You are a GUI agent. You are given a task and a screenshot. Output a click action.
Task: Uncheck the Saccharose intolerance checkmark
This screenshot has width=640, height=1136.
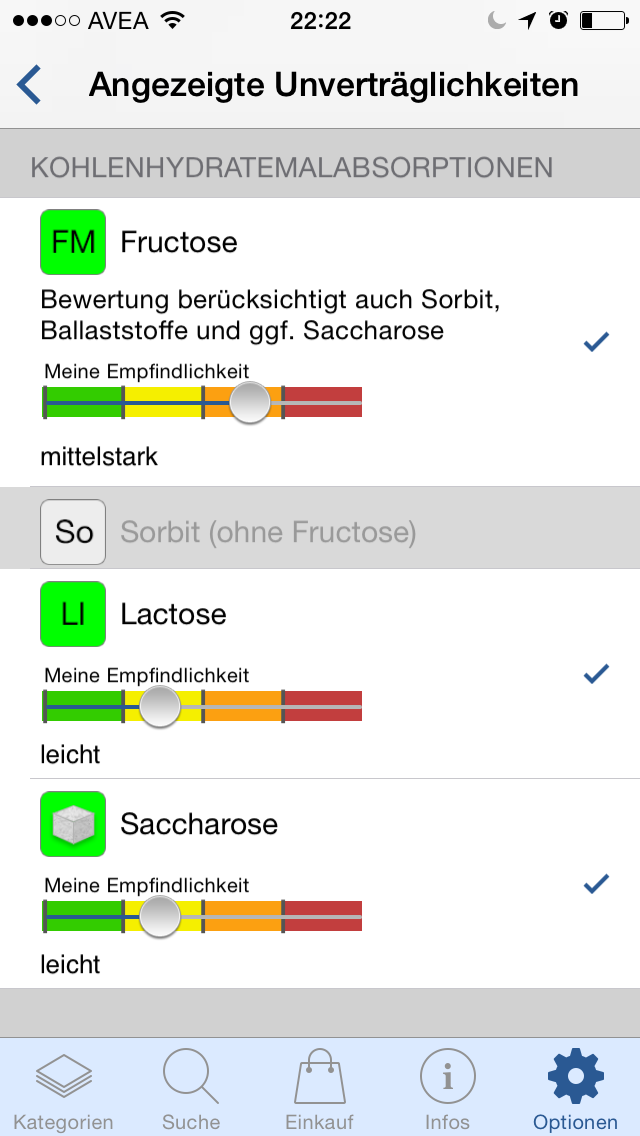(x=596, y=884)
